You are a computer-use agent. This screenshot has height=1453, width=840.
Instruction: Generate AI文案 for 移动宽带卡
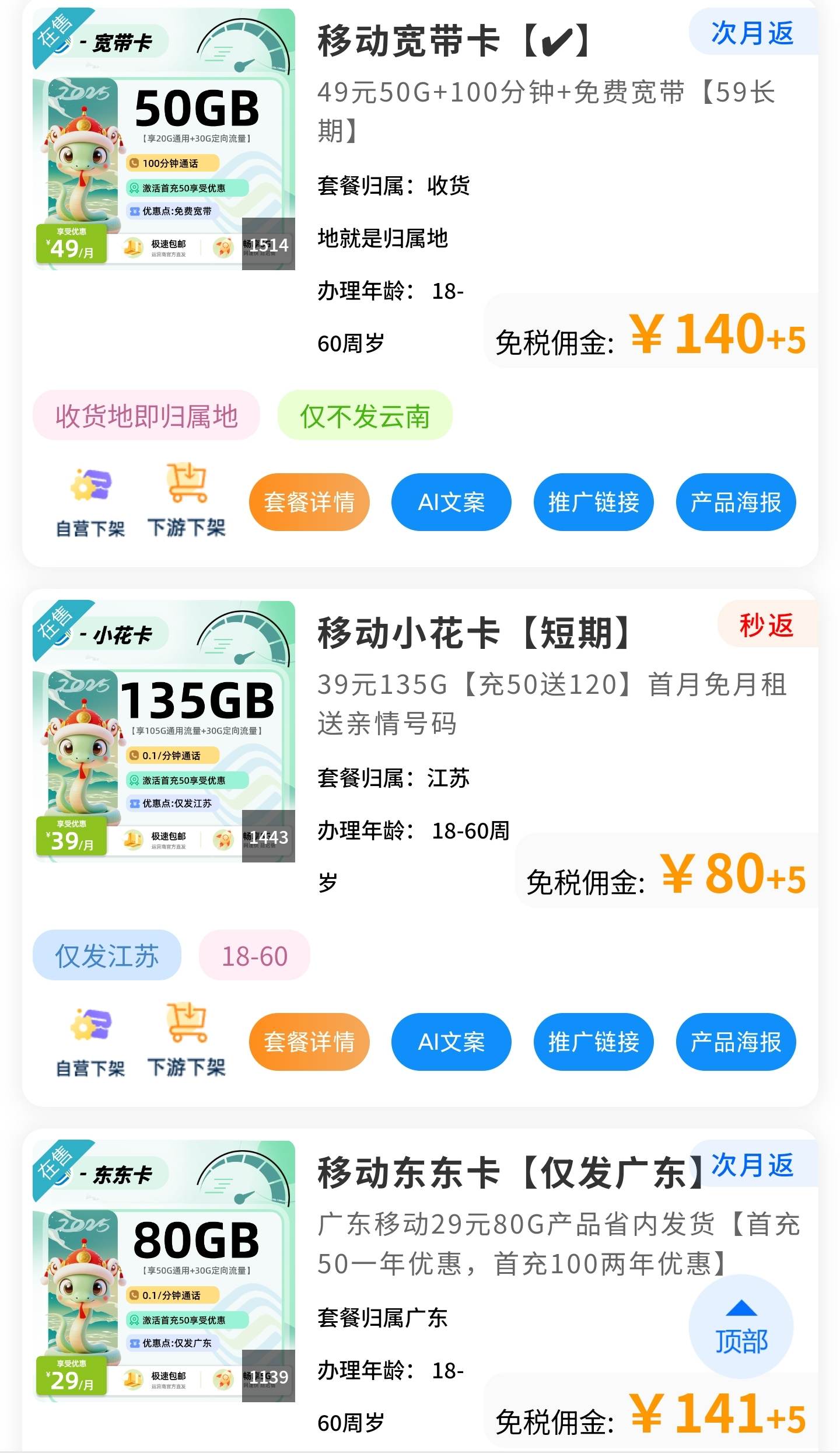tap(451, 502)
